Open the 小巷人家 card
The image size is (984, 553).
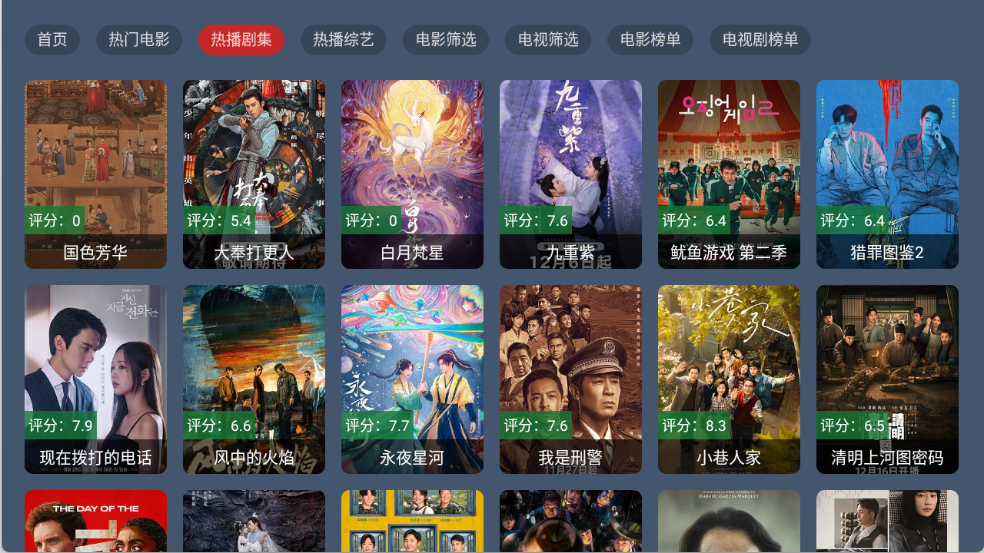[x=729, y=380]
